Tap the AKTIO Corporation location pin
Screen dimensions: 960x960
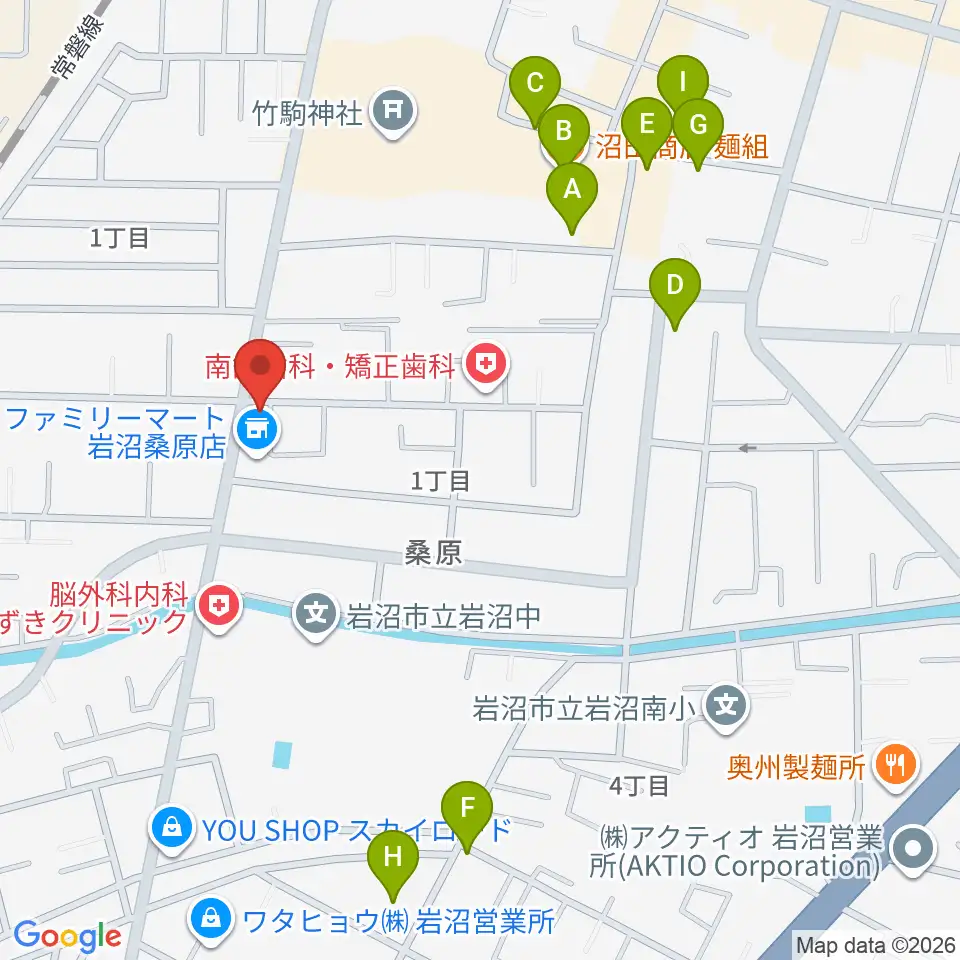tap(913, 851)
